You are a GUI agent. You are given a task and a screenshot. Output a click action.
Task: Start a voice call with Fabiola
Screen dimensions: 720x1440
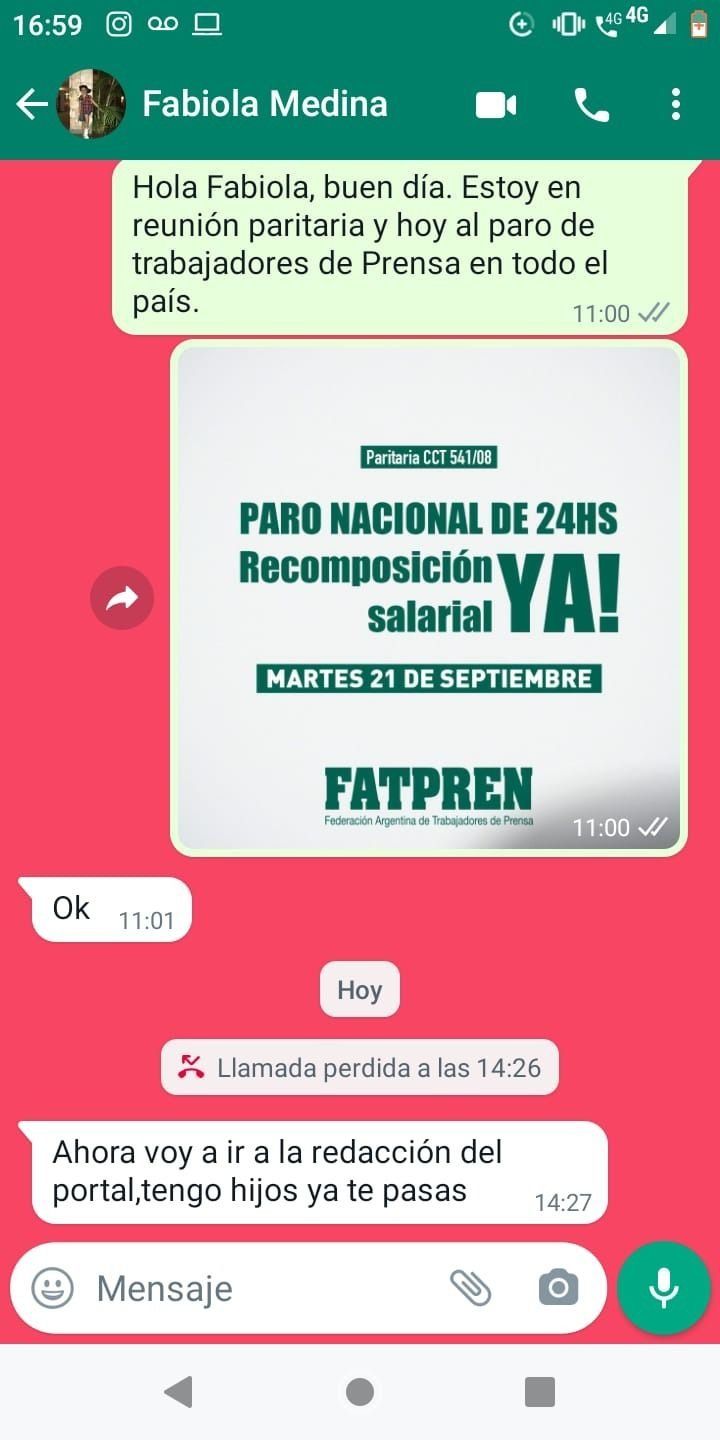point(591,104)
